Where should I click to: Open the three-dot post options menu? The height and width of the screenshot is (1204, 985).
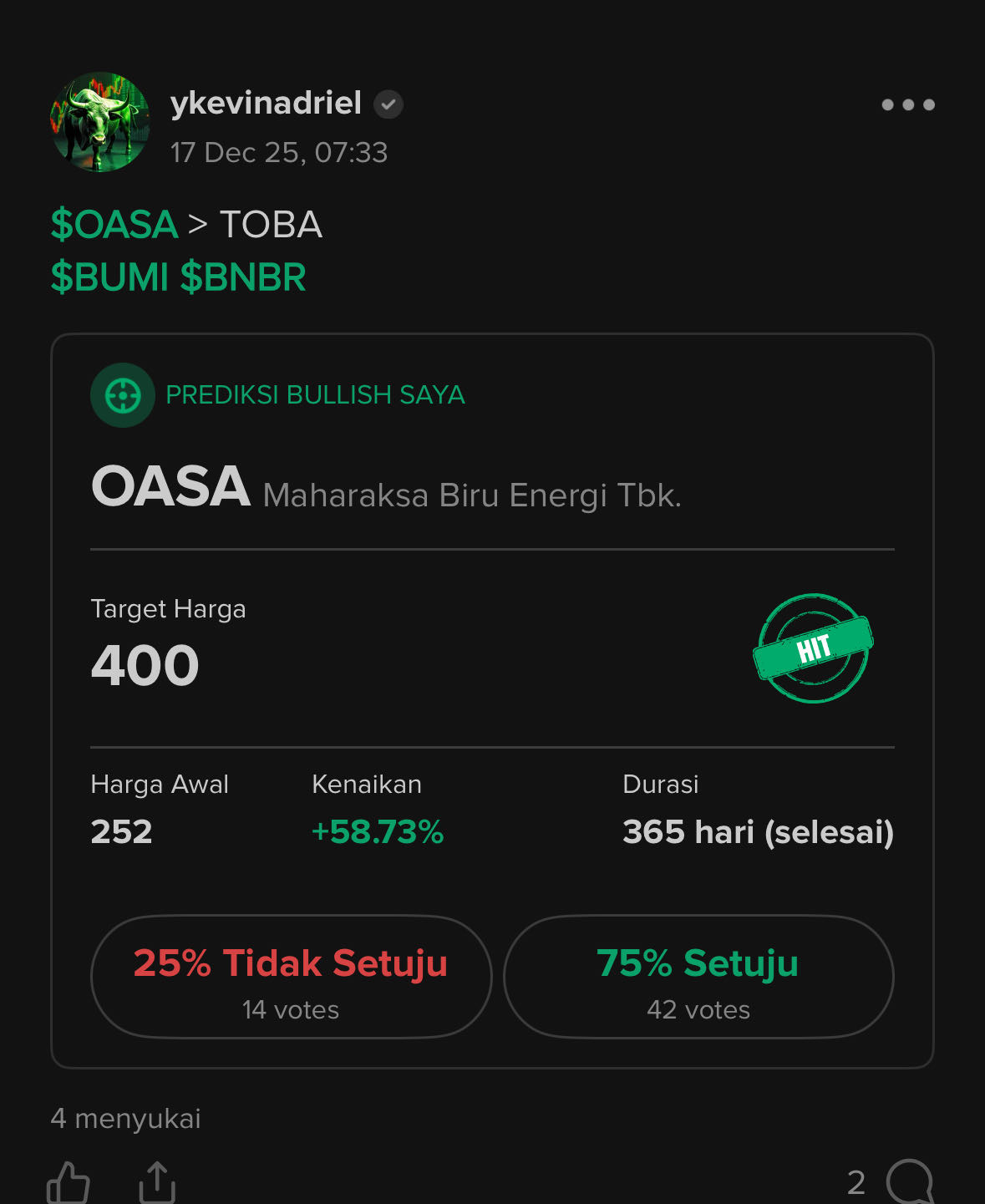point(908,104)
